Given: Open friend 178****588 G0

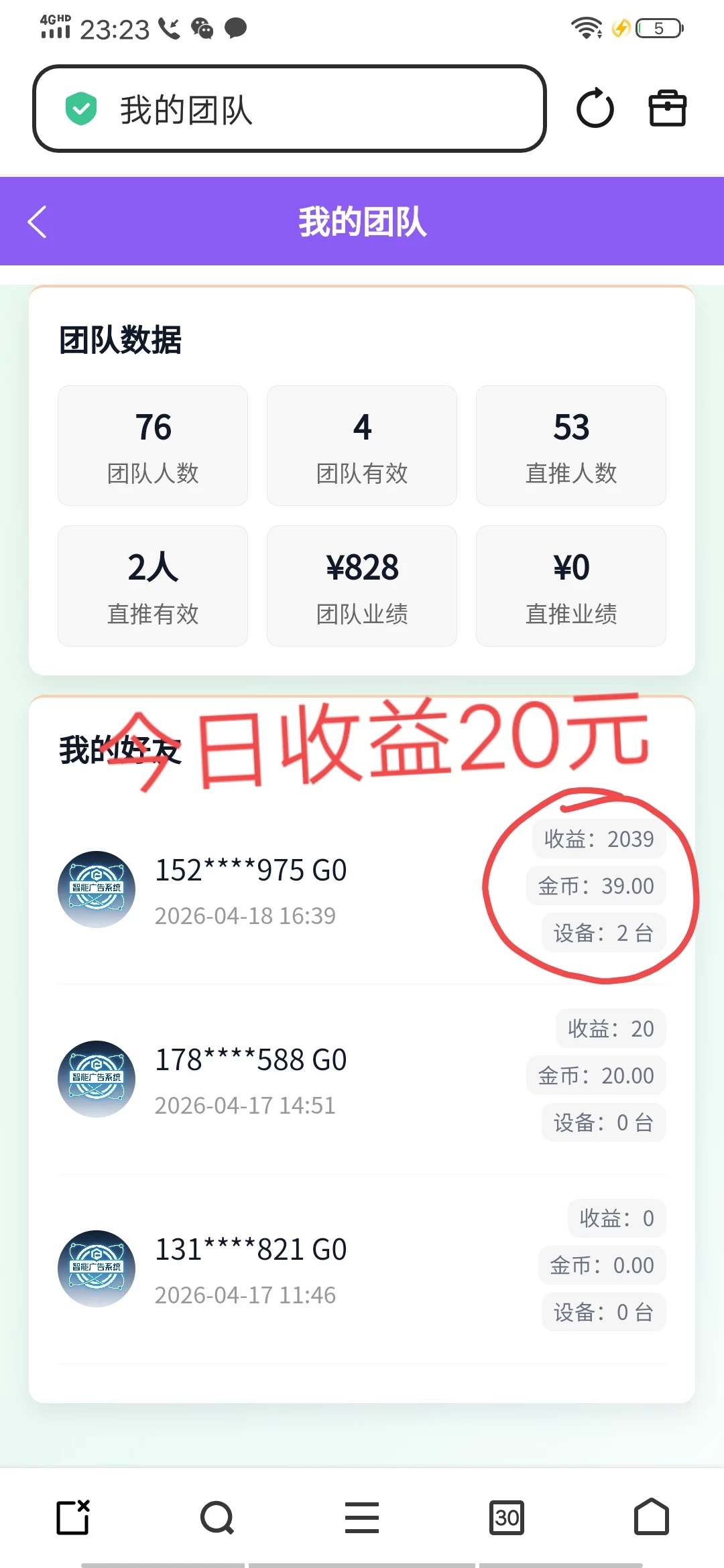Looking at the screenshot, I should (x=251, y=1079).
